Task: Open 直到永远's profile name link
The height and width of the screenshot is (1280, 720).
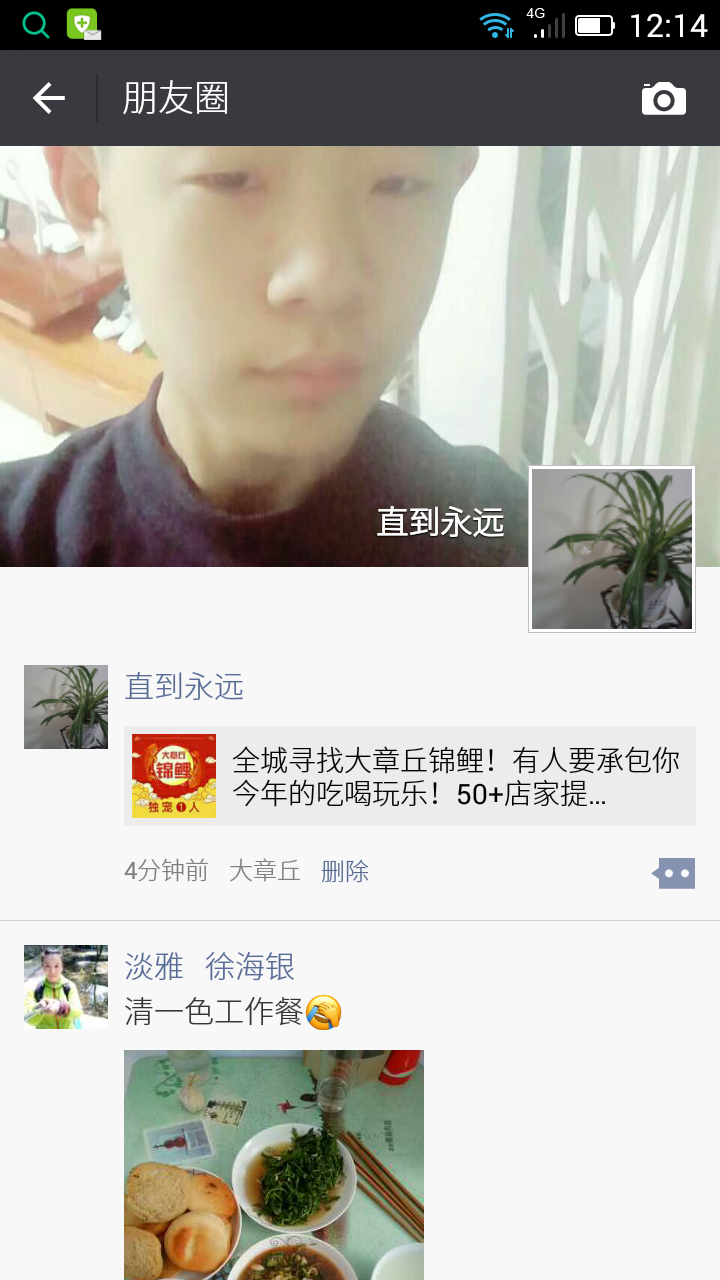Action: point(184,687)
